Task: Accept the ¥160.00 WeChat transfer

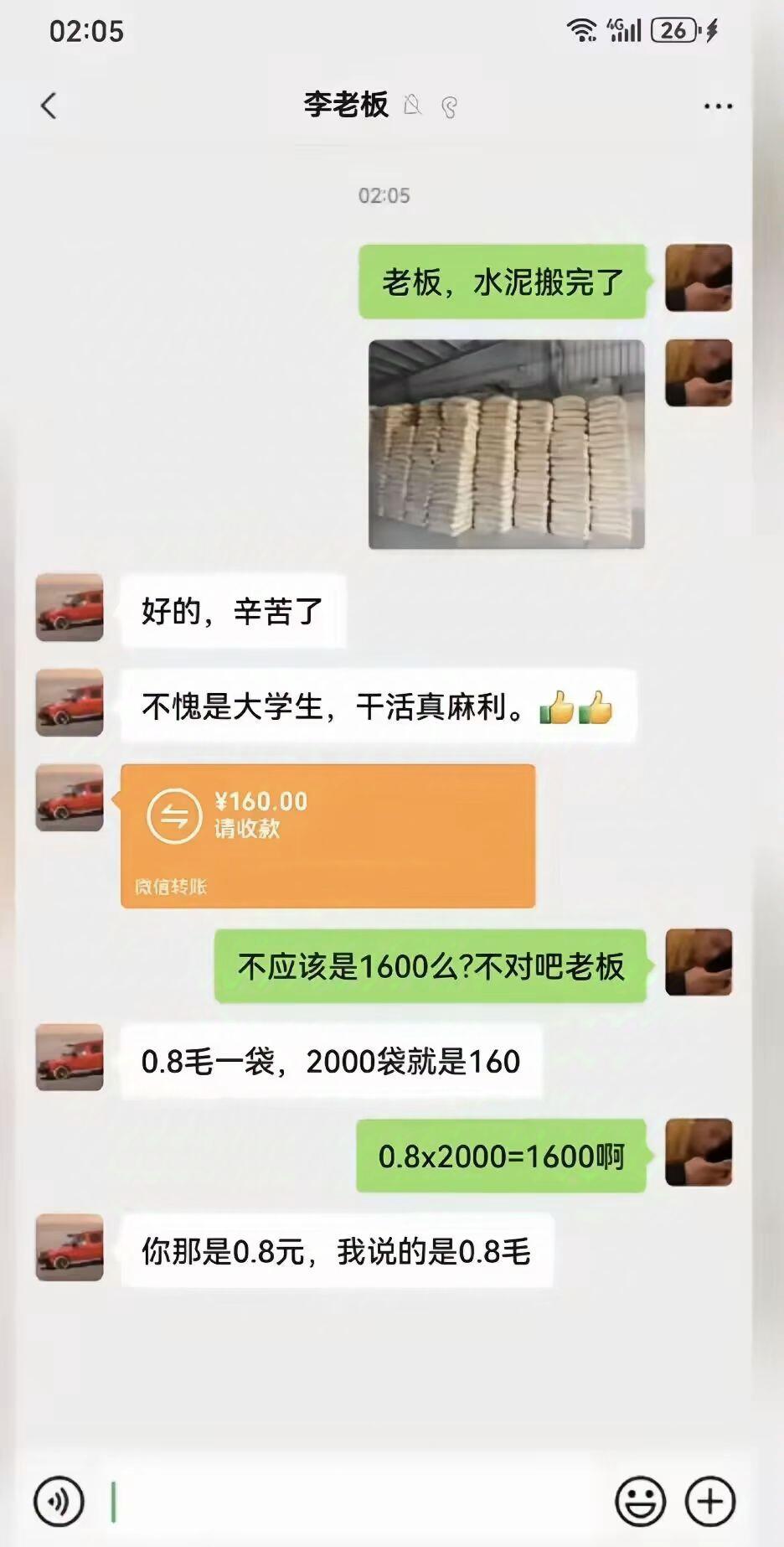Action: [x=328, y=835]
